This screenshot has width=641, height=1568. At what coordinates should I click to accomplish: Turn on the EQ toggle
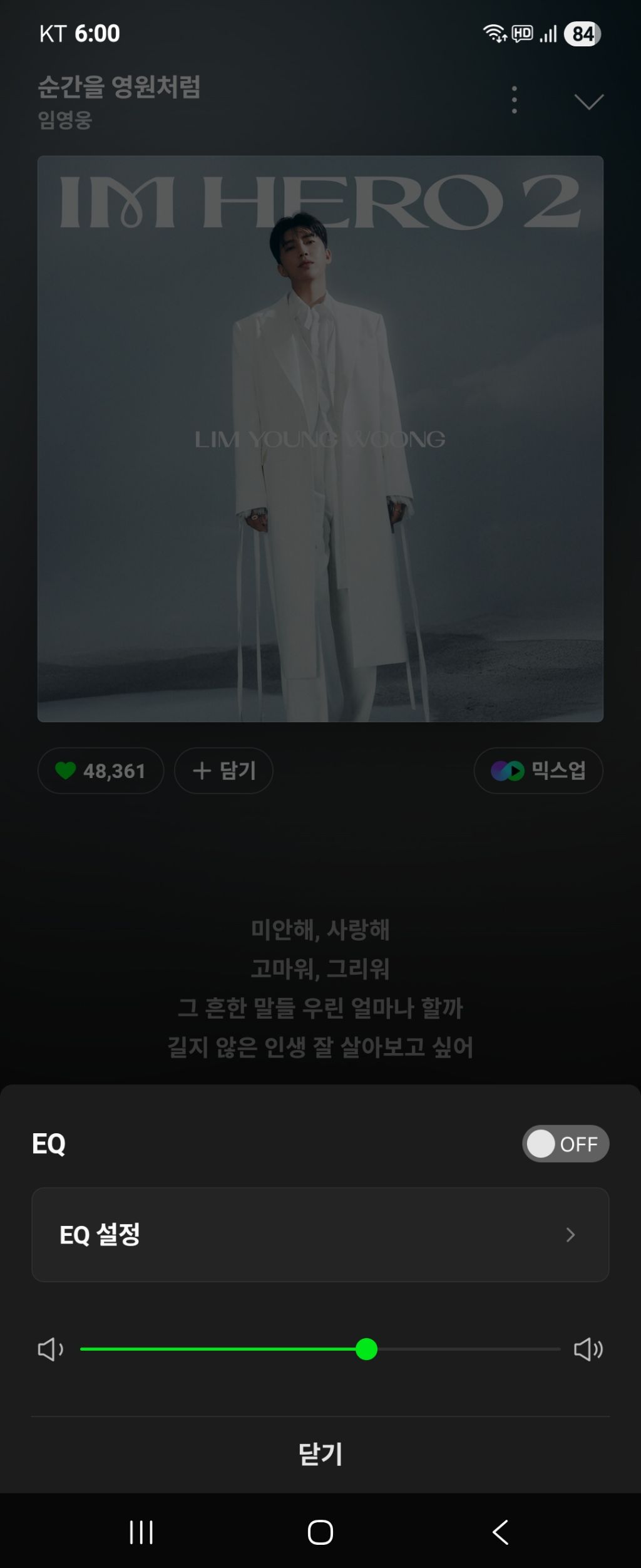coord(565,1144)
